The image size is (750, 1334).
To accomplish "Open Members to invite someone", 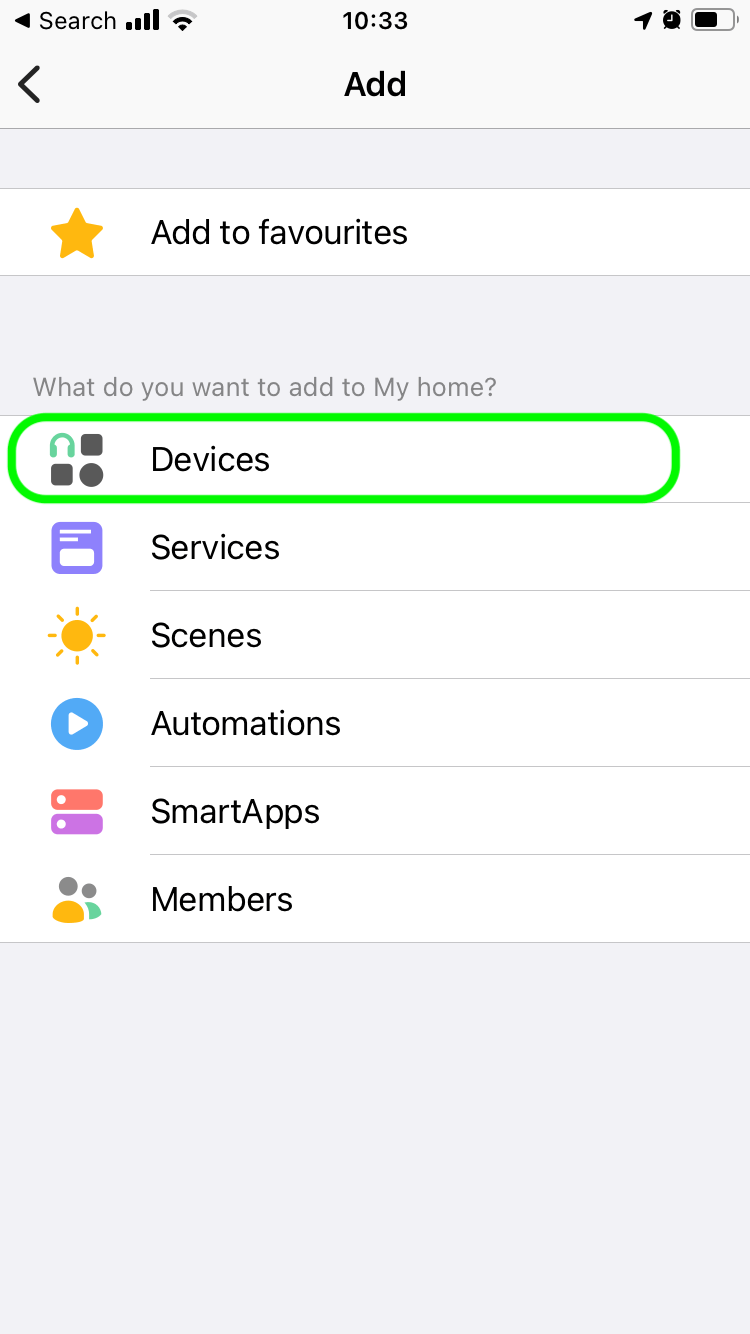I will pos(375,899).
